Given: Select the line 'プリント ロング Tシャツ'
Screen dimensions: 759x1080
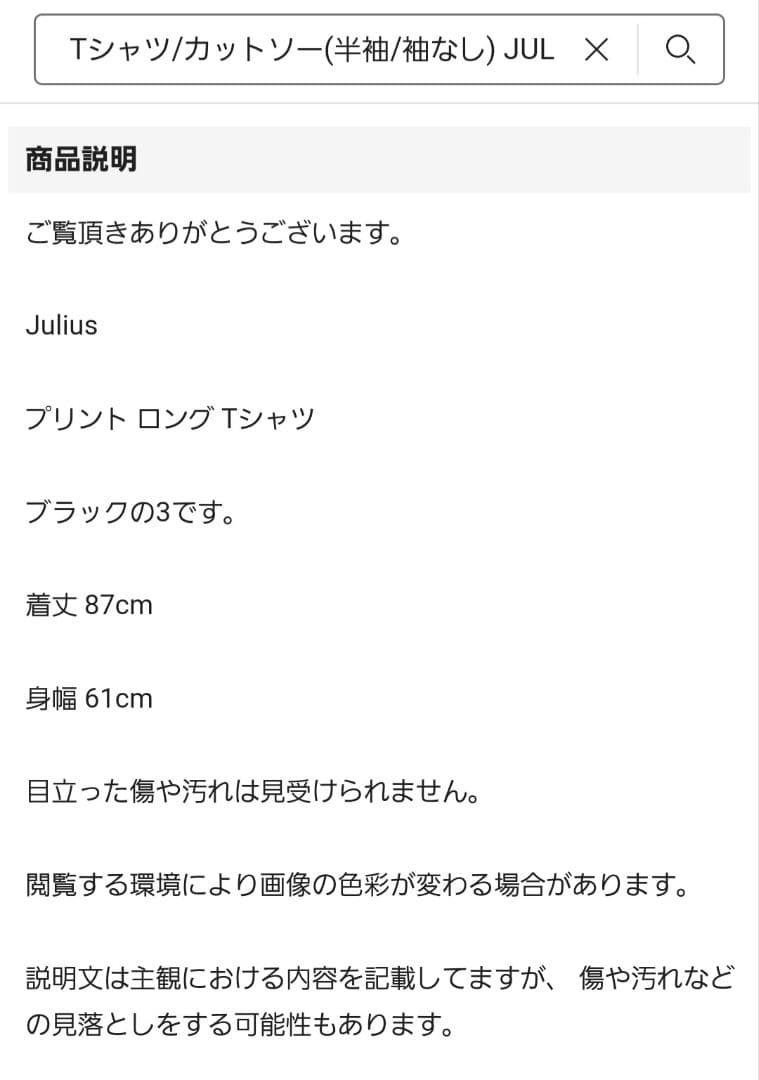Looking at the screenshot, I should pyautogui.click(x=168, y=418).
